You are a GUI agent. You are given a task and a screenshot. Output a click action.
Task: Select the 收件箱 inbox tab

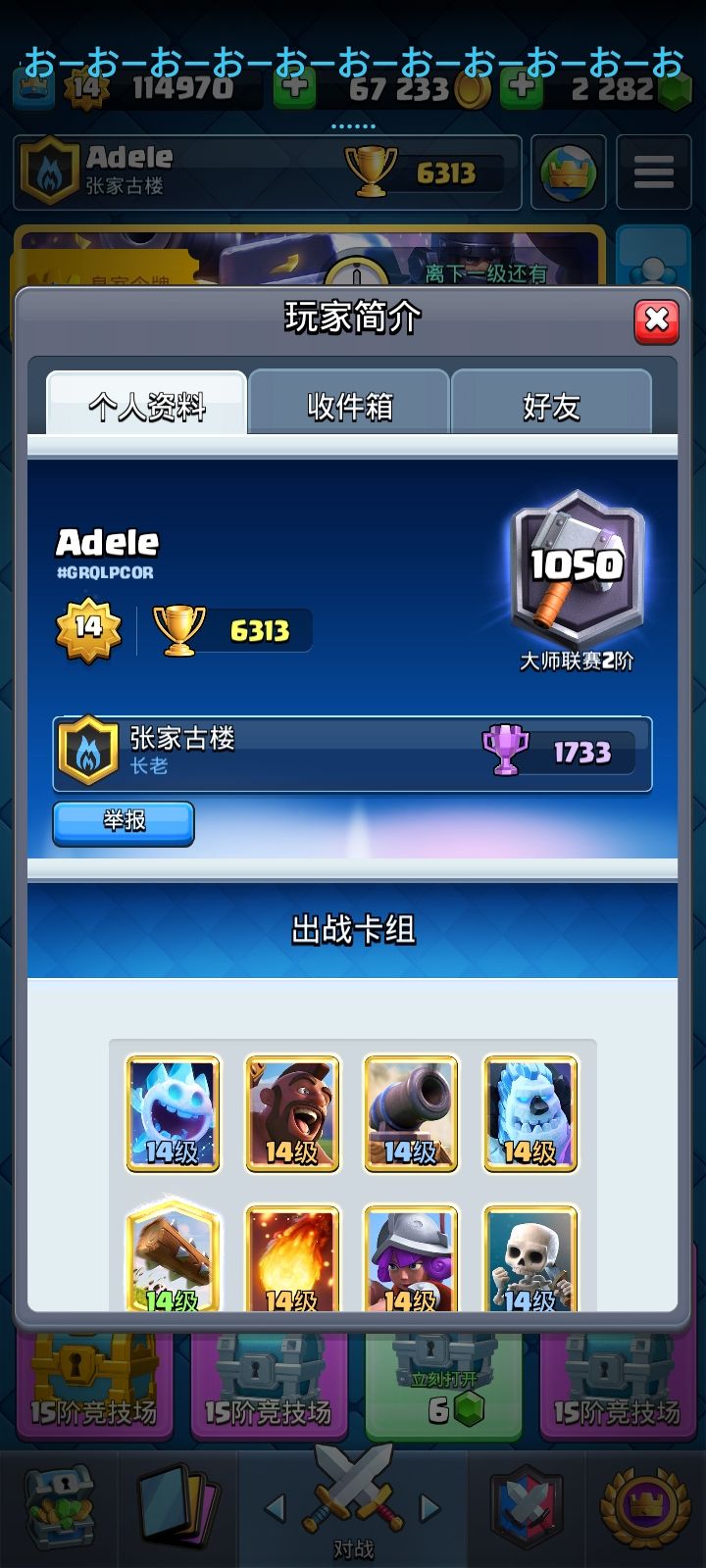[349, 405]
